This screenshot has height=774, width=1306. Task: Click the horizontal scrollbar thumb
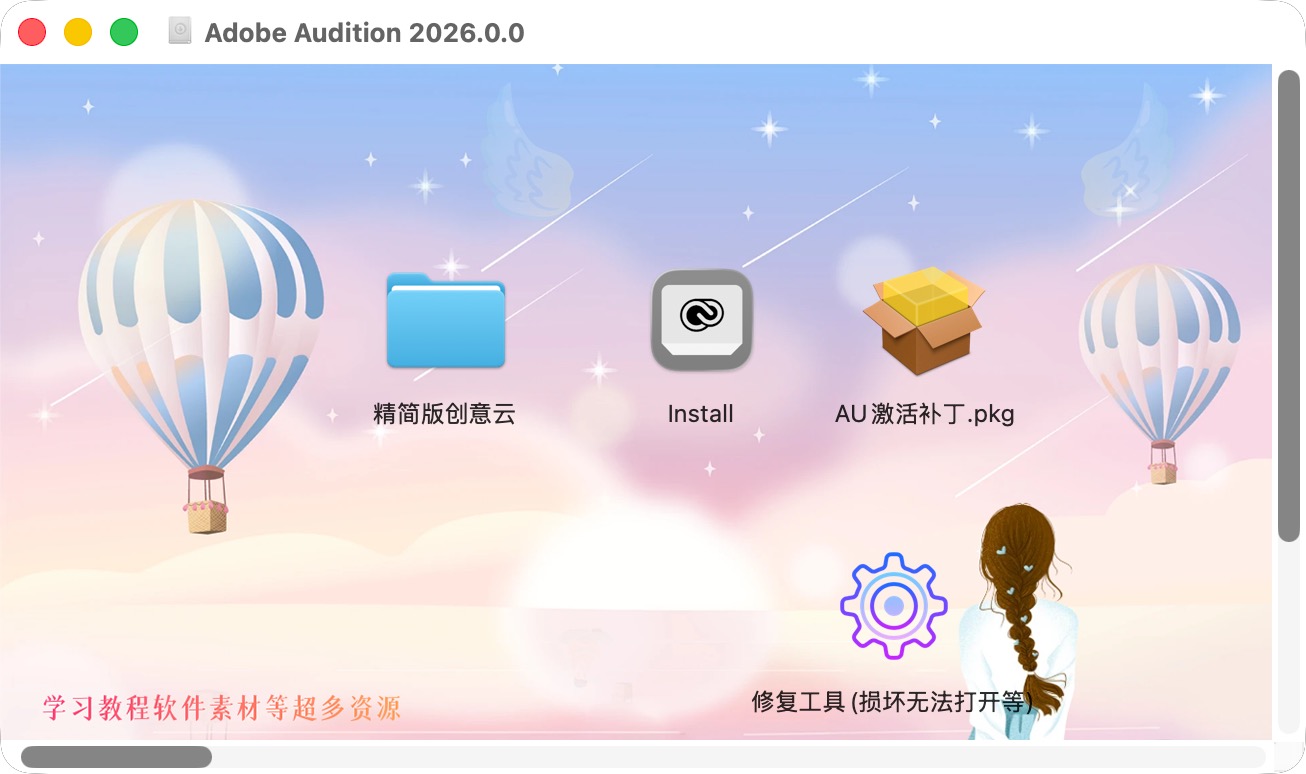coord(116,757)
